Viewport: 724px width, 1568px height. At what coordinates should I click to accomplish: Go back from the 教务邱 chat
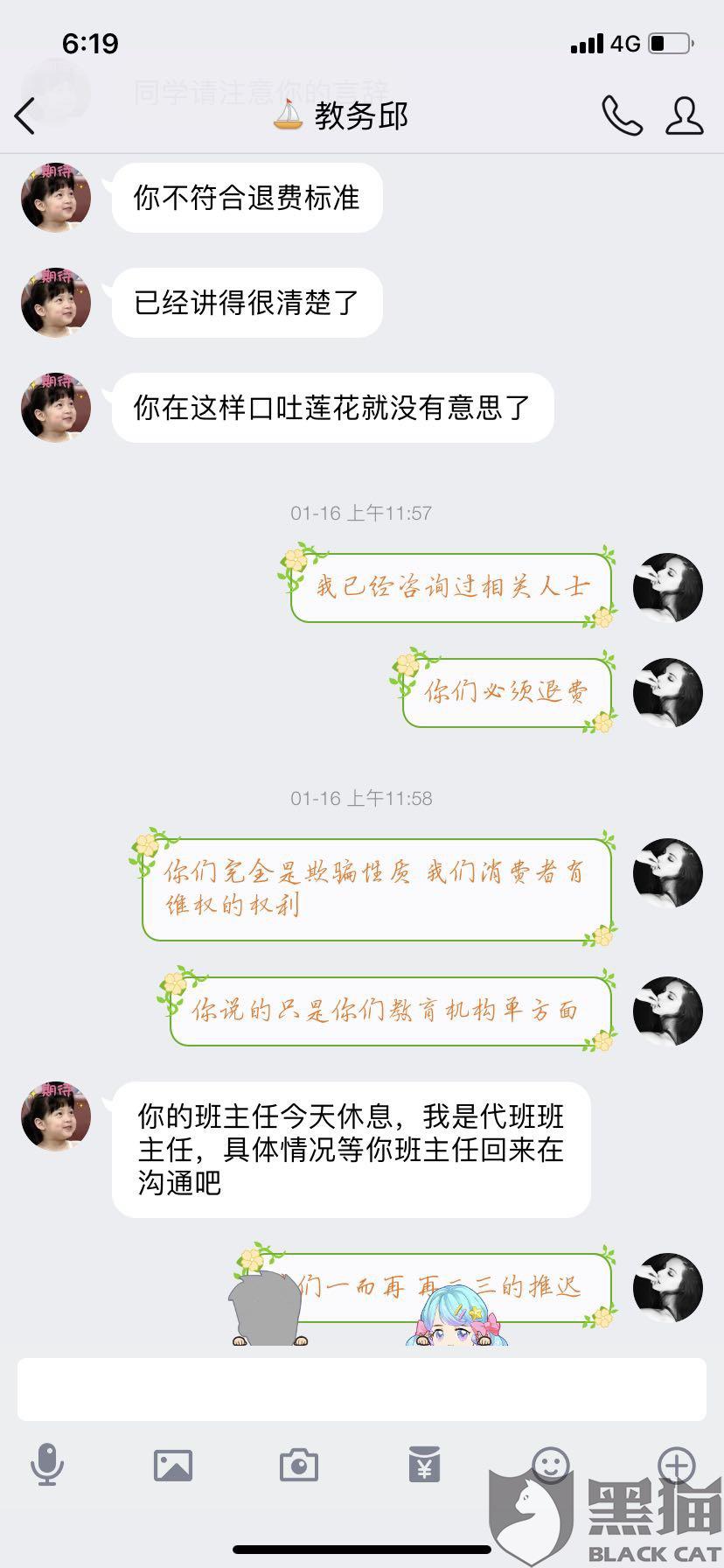[x=26, y=115]
